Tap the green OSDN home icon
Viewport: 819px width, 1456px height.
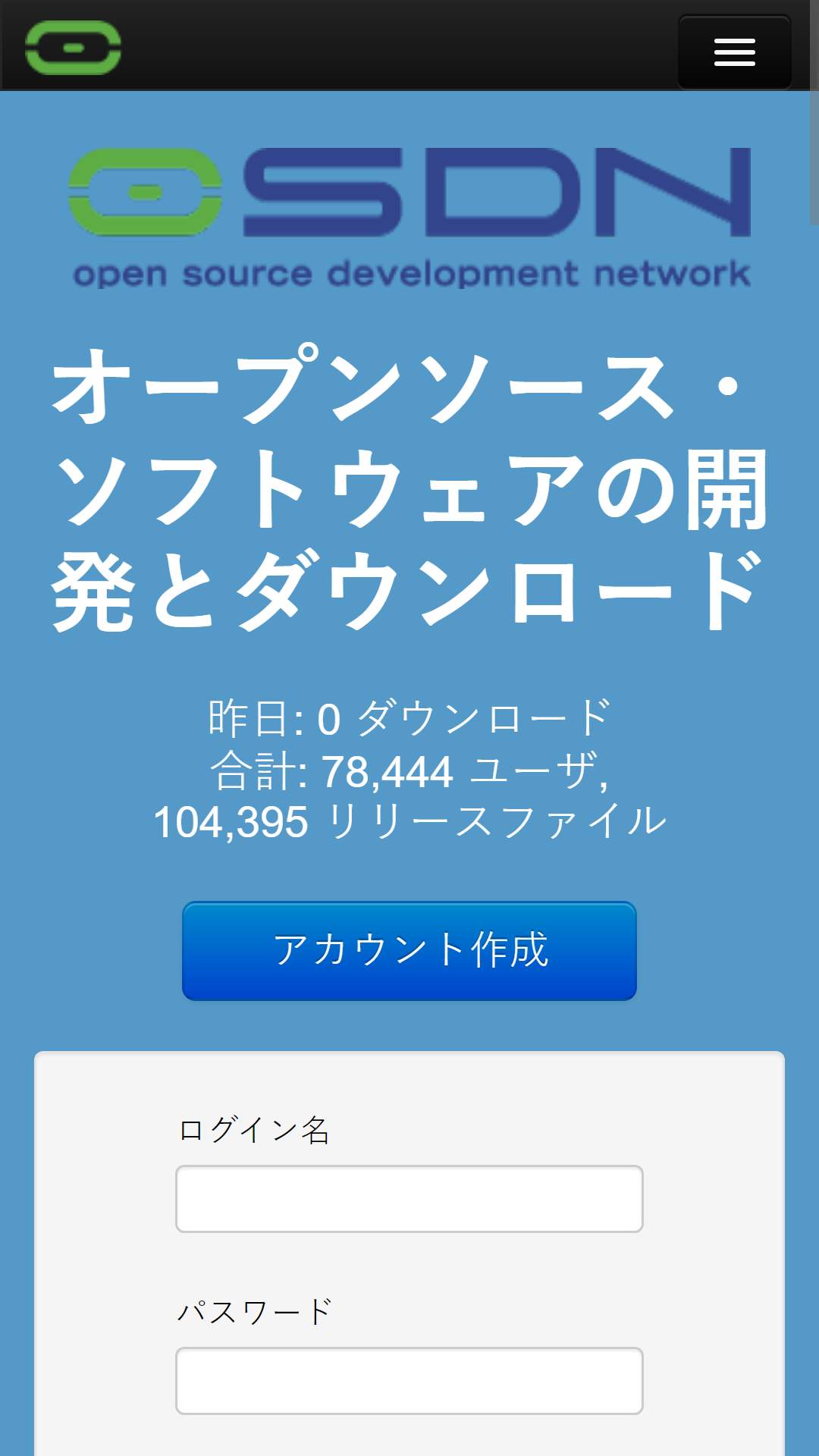(x=73, y=48)
